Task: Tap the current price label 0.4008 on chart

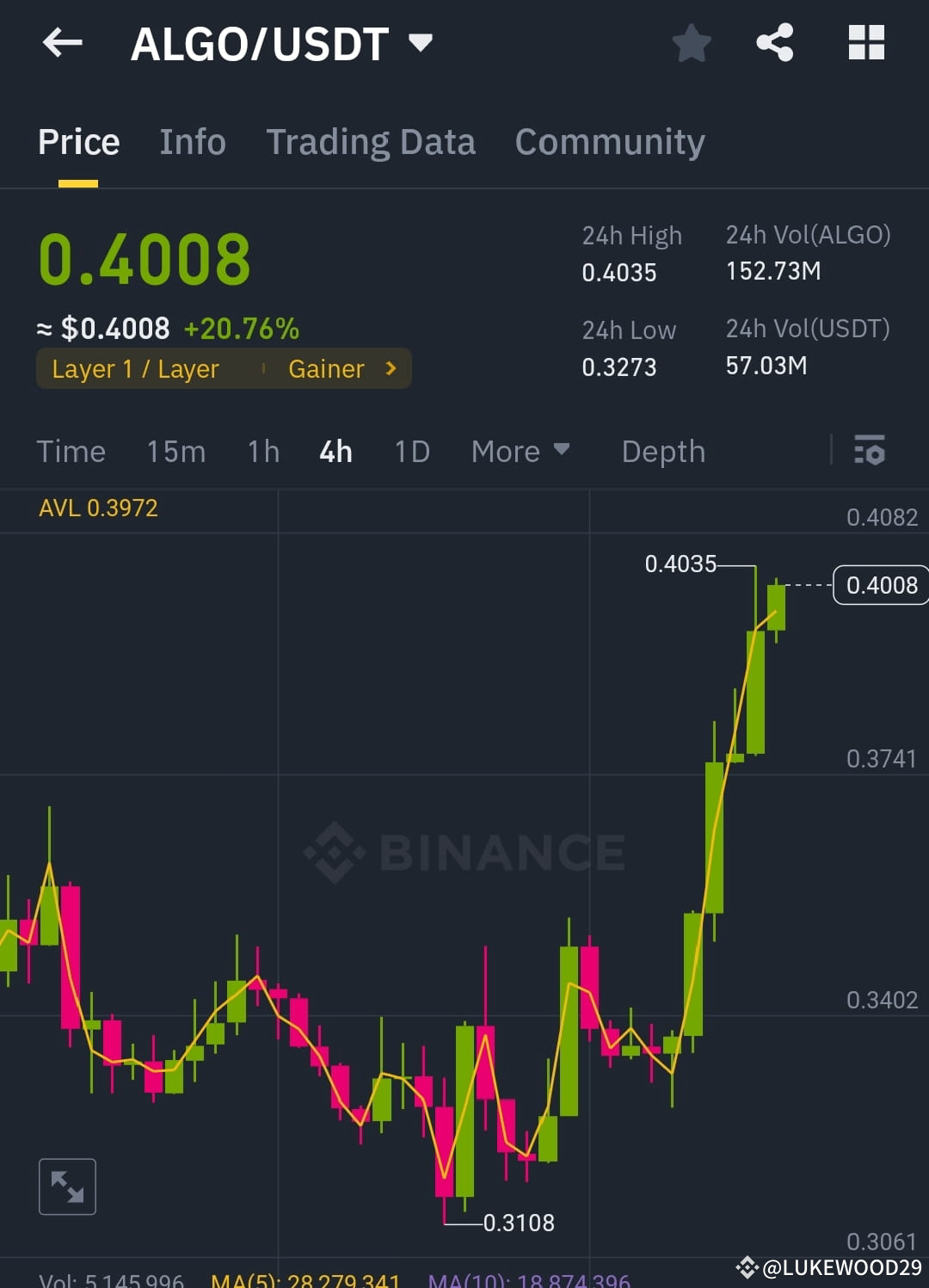Action: [880, 584]
